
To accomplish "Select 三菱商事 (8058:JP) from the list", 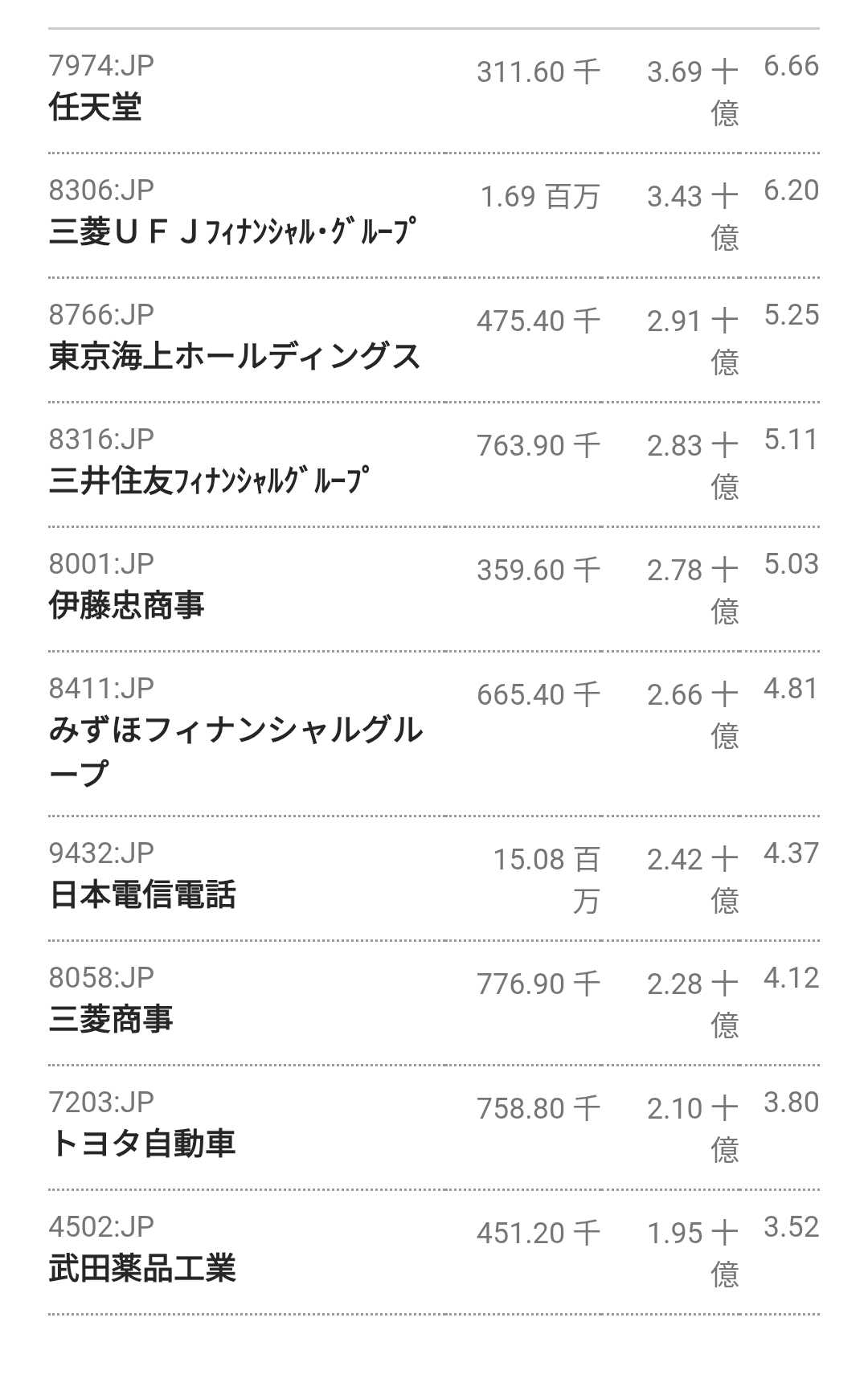I will (111, 1019).
